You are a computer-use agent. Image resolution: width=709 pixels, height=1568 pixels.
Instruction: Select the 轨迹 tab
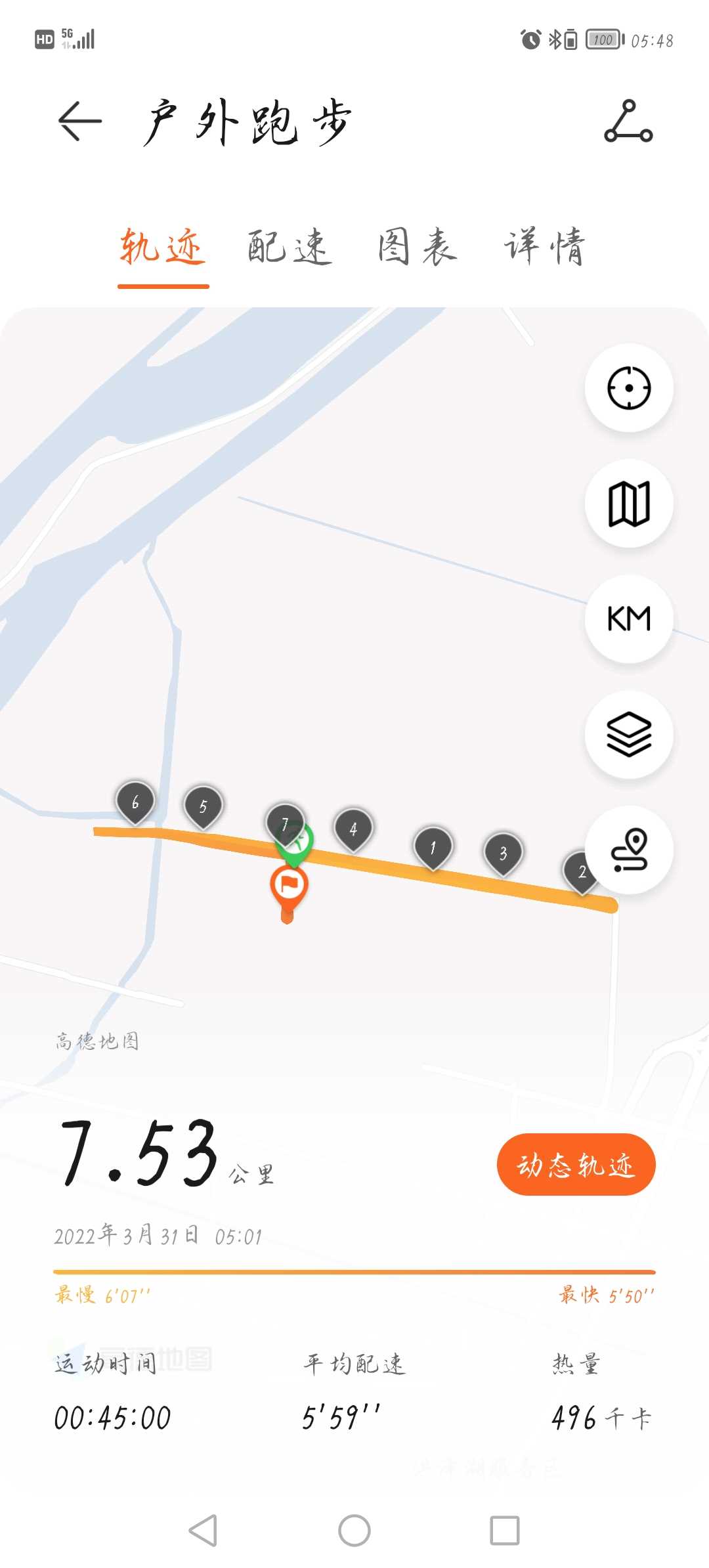click(x=163, y=247)
